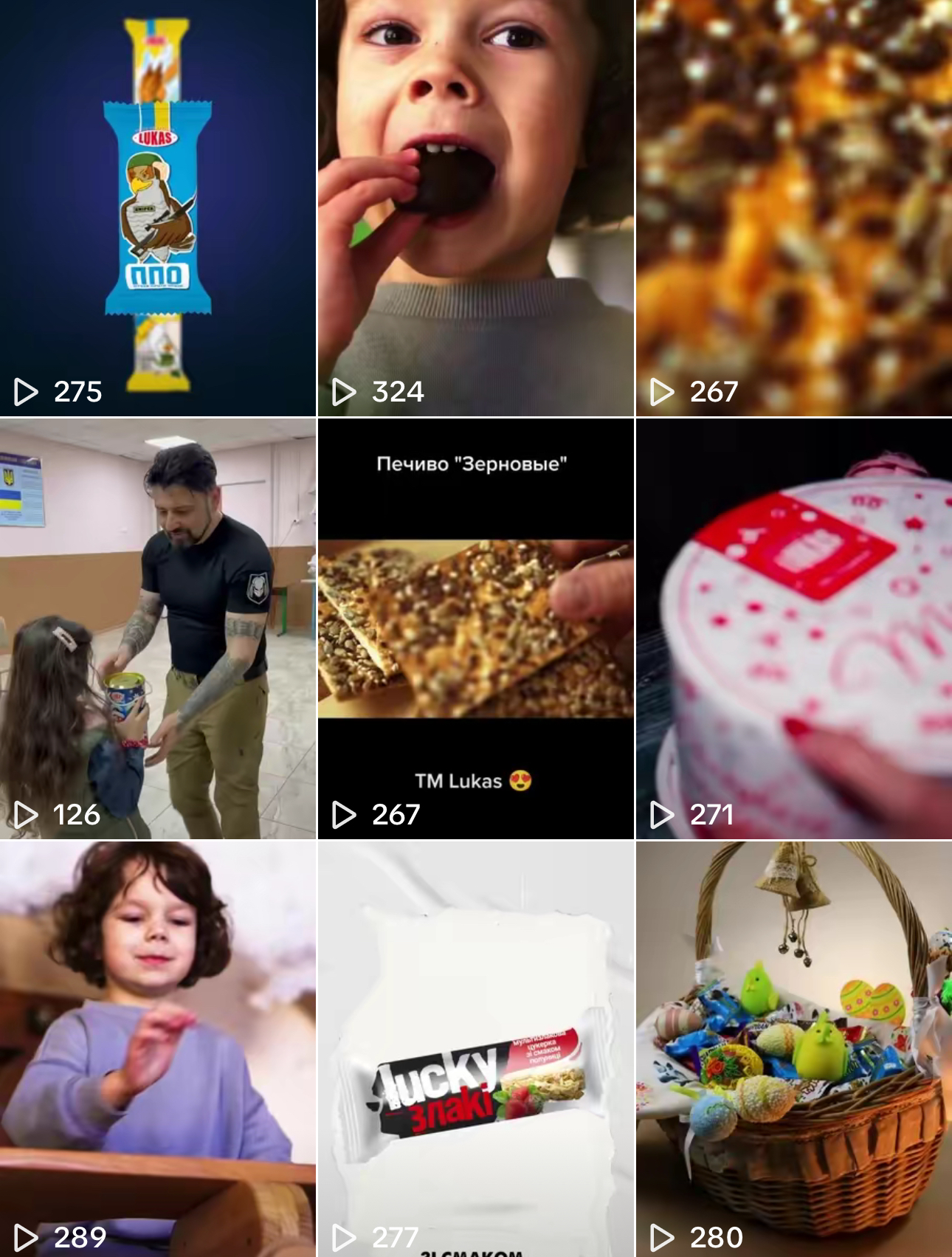Open the Lukas ППО bar video

tap(158, 208)
